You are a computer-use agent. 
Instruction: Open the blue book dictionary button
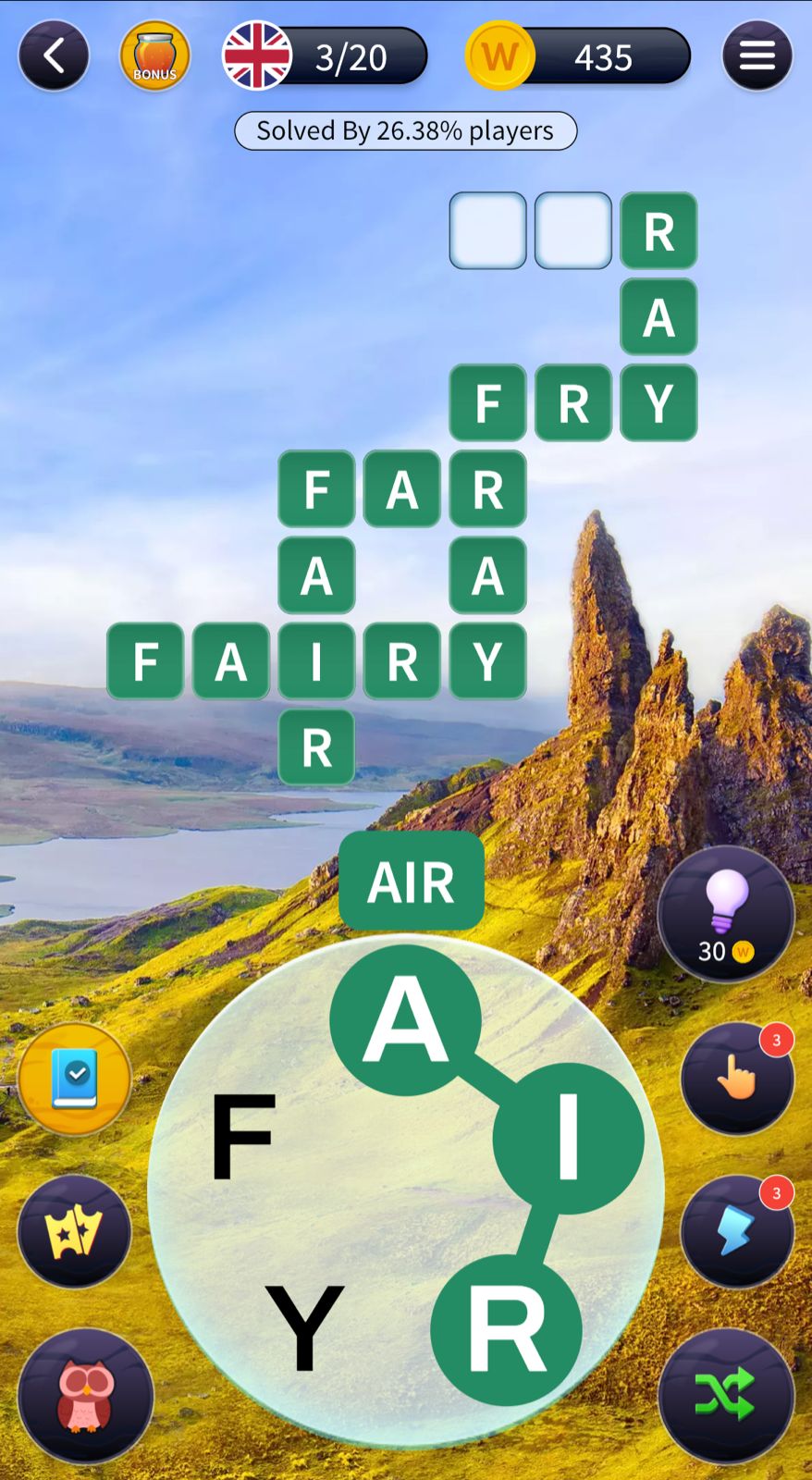click(75, 1080)
